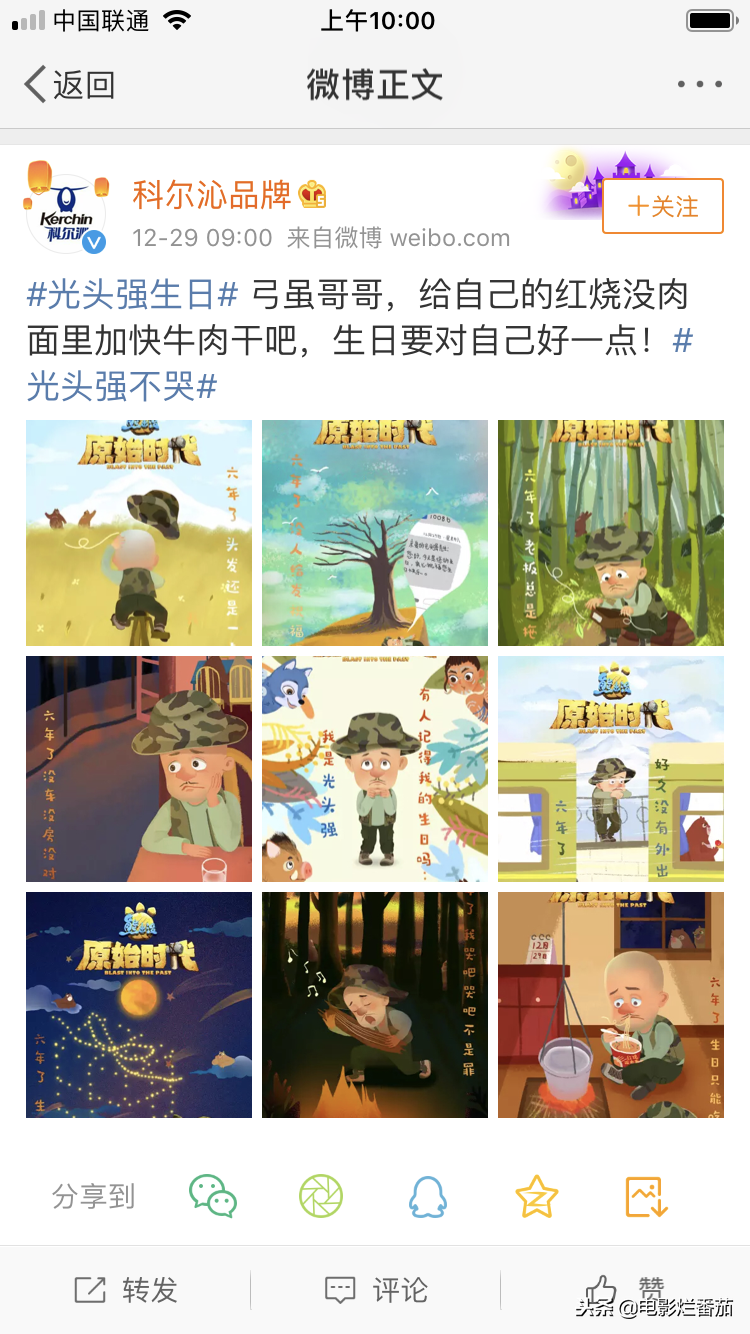This screenshot has width=750, height=1334.
Task: Repost using the 转发 button
Action: (x=125, y=1290)
